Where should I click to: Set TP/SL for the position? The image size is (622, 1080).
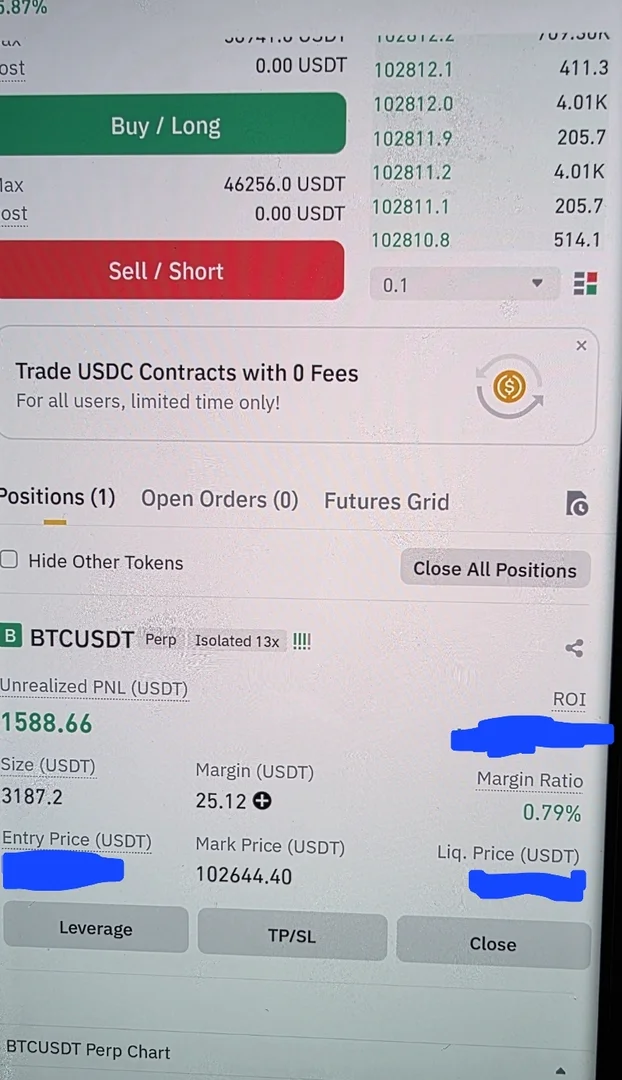pos(291,936)
